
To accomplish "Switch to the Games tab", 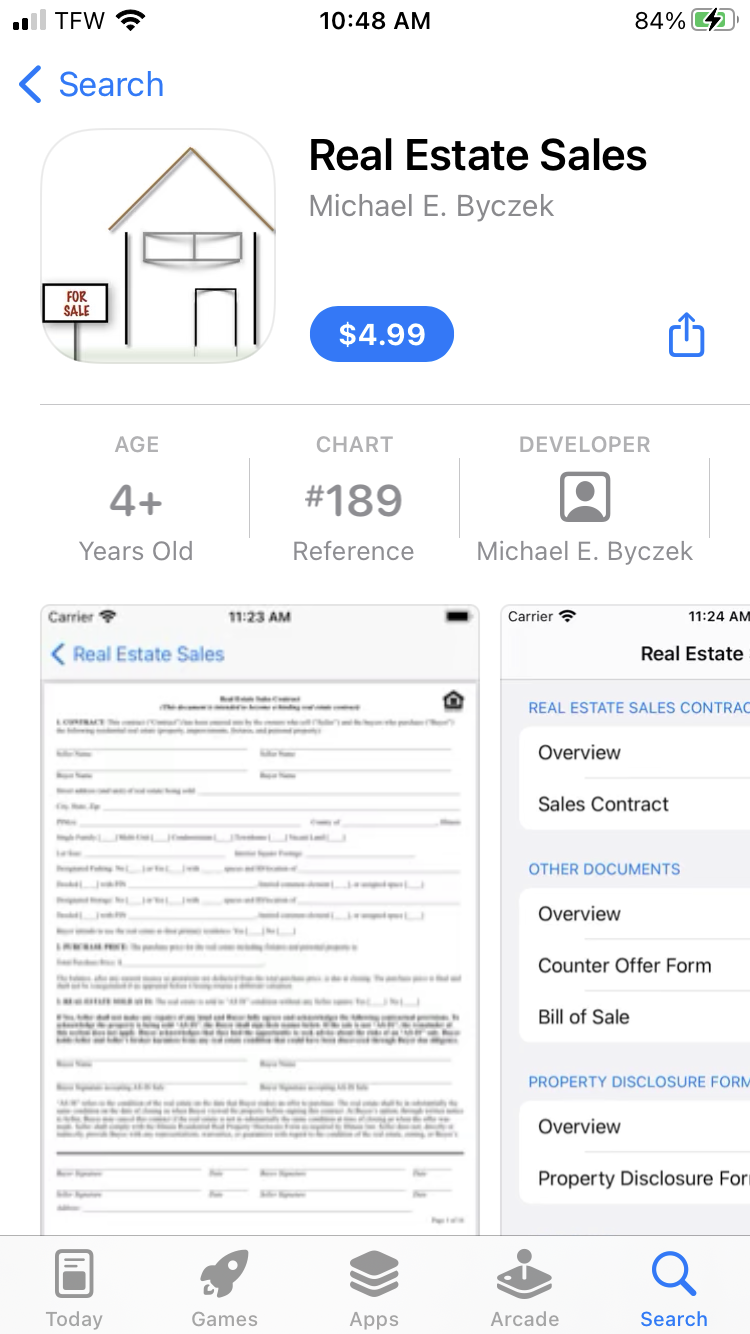I will coord(224,1288).
